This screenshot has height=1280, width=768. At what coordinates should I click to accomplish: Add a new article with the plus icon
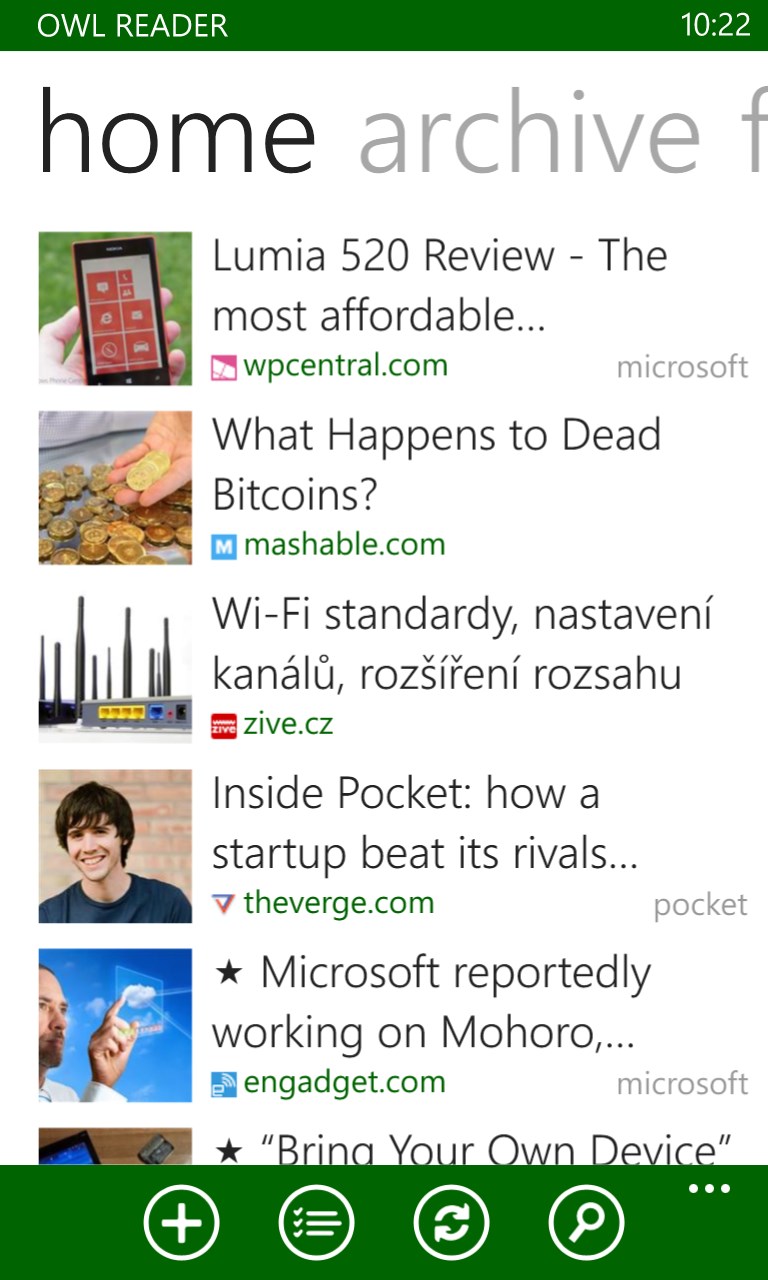182,1222
